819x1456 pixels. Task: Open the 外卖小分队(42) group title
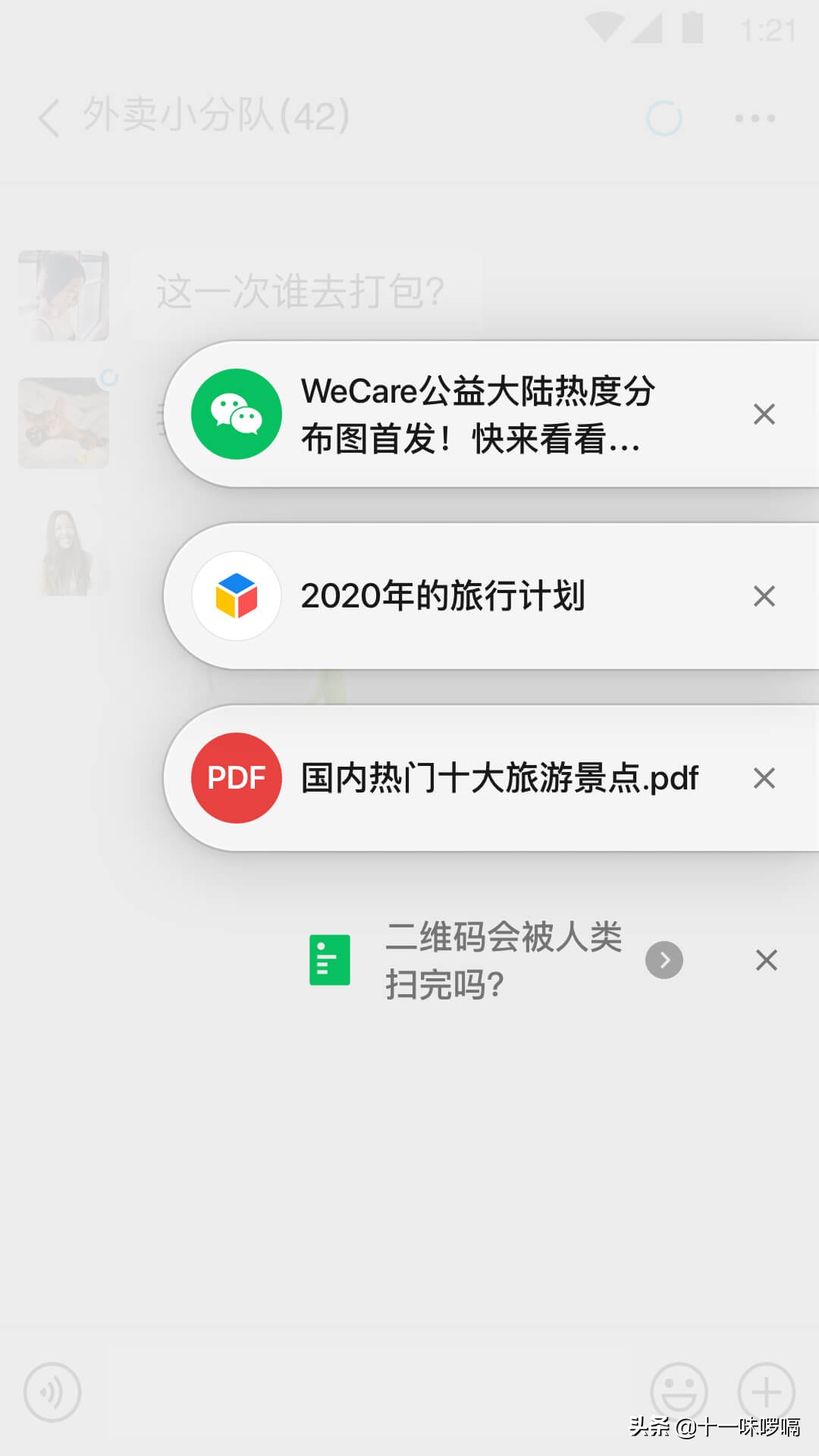215,115
